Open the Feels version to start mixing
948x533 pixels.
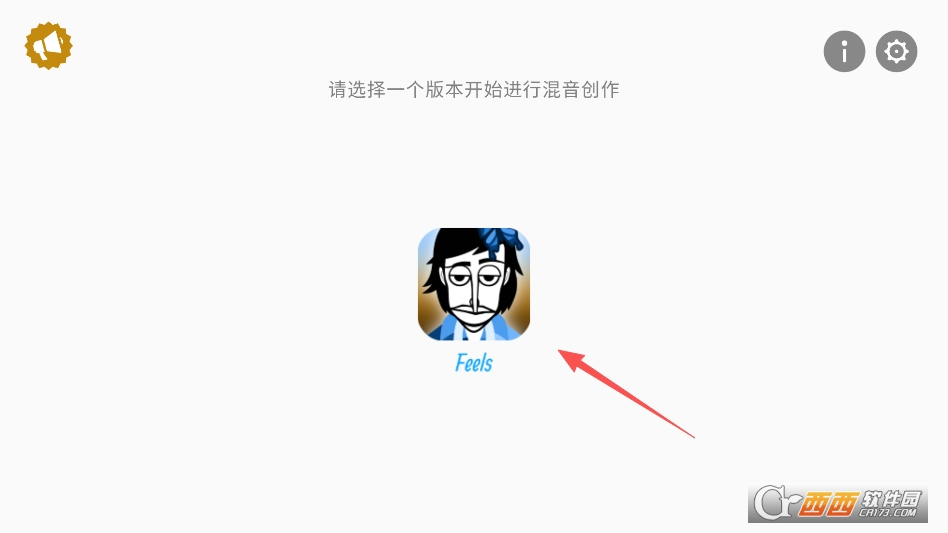473,285
